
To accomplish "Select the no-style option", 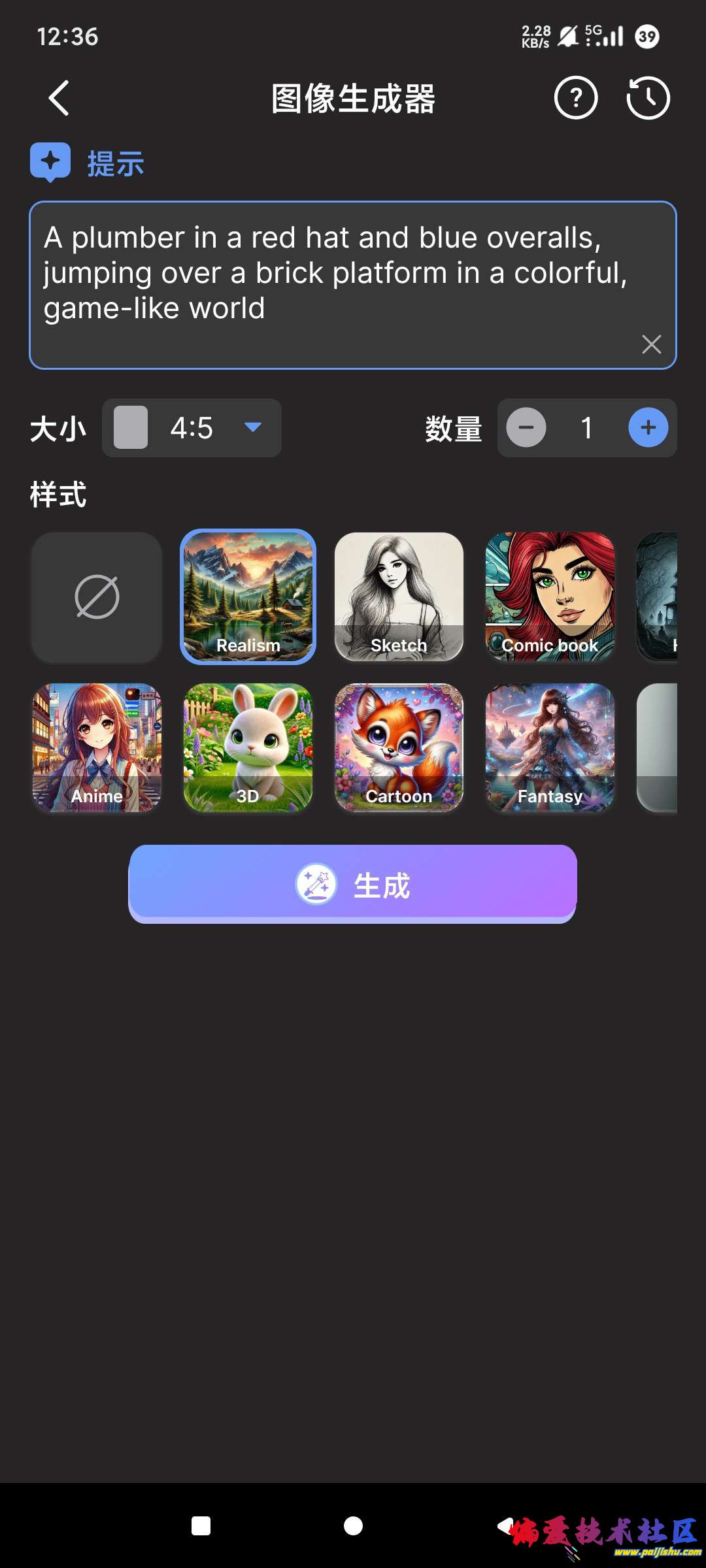I will [x=97, y=596].
